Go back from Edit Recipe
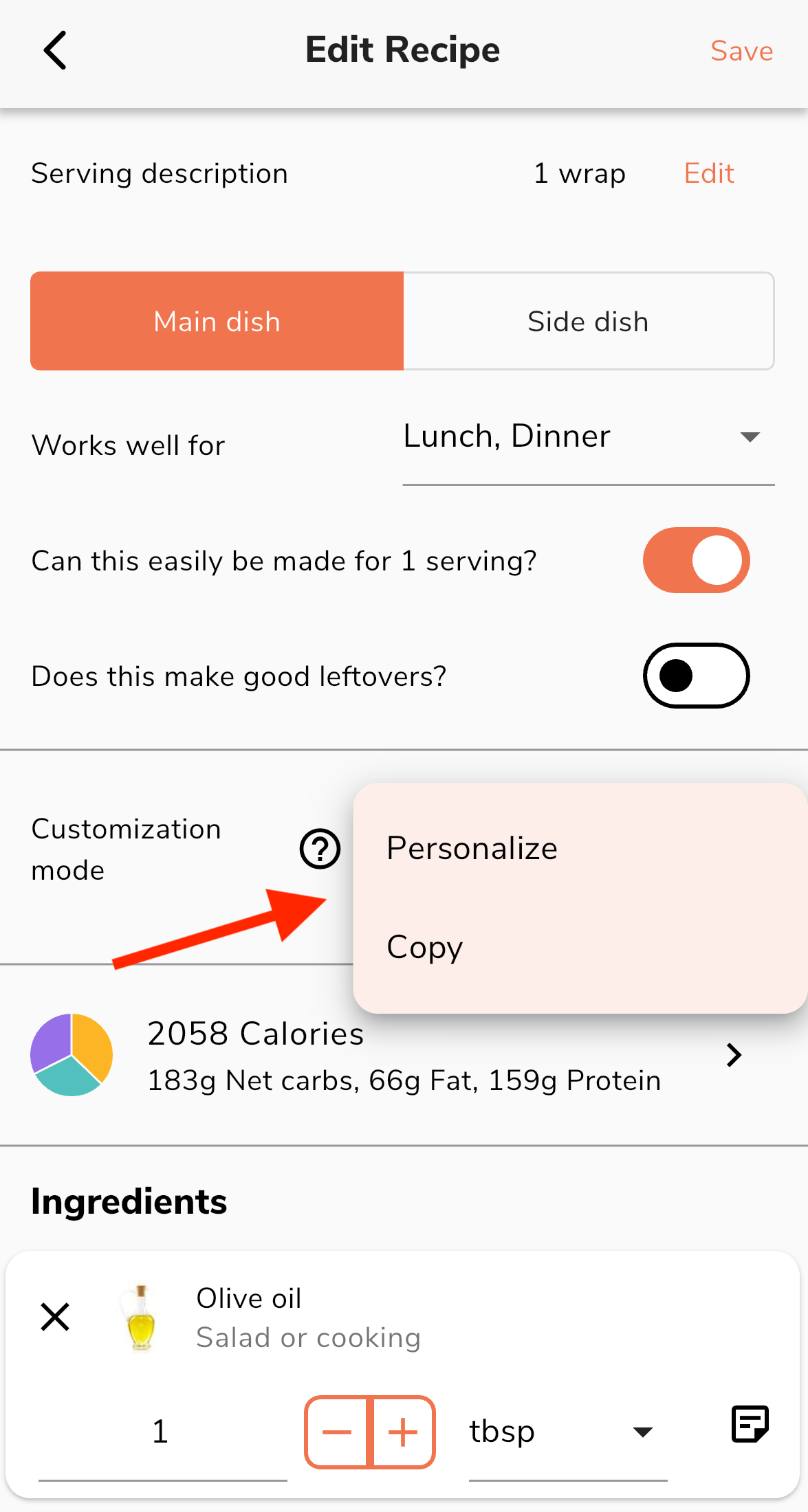This screenshot has height=1512, width=808. tap(55, 50)
